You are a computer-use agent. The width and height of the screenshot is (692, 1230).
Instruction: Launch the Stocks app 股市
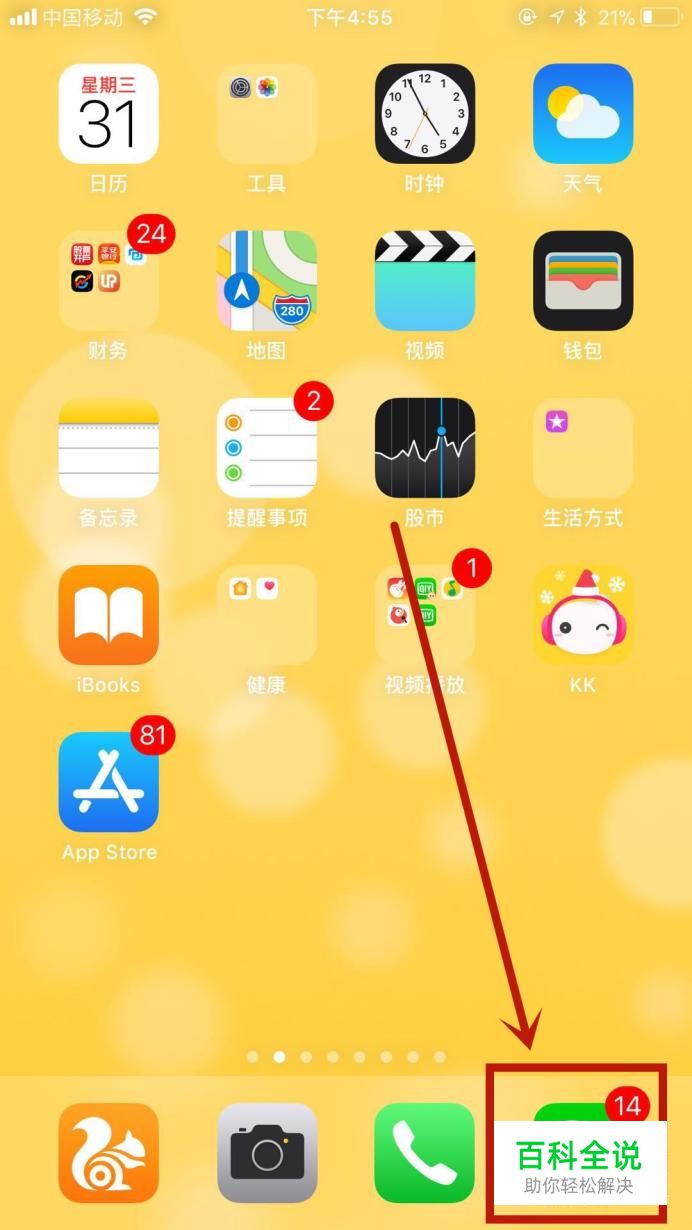tap(425, 448)
